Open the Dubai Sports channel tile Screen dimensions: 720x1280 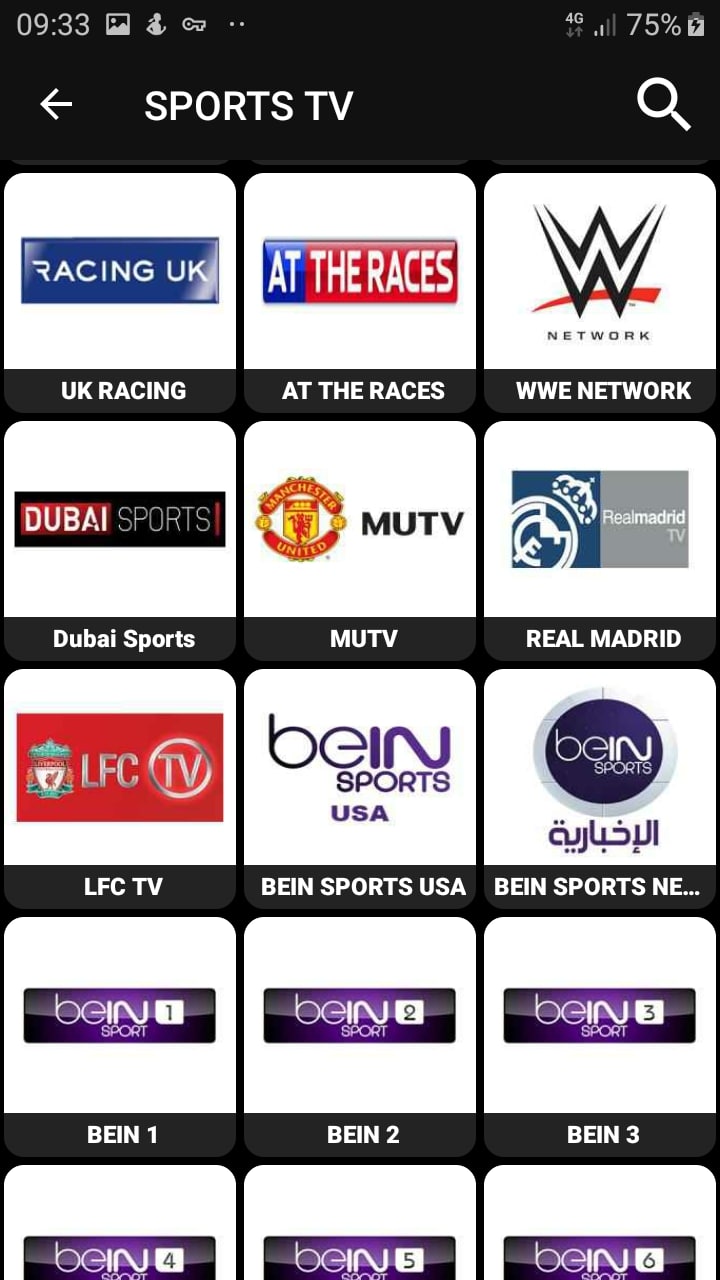coord(120,538)
